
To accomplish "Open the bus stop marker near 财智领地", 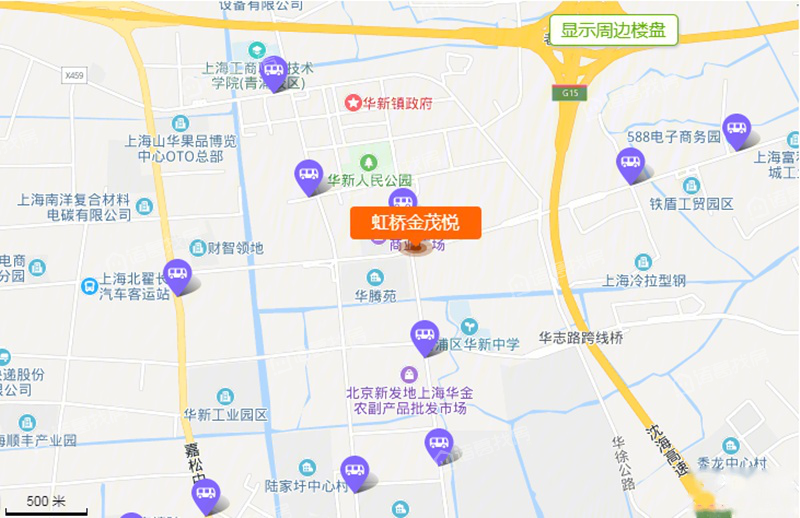I will click(178, 275).
